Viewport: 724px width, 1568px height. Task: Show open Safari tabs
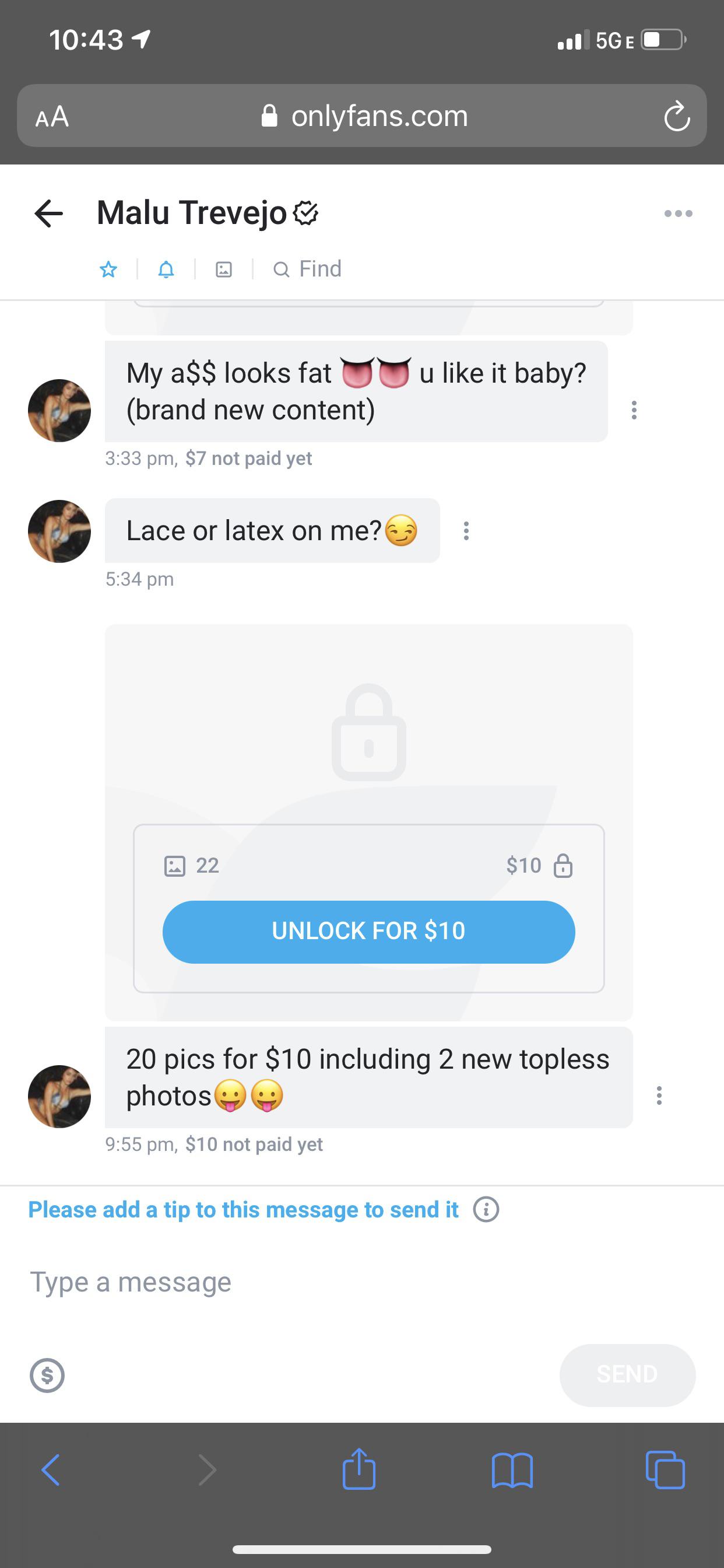pos(665,1469)
